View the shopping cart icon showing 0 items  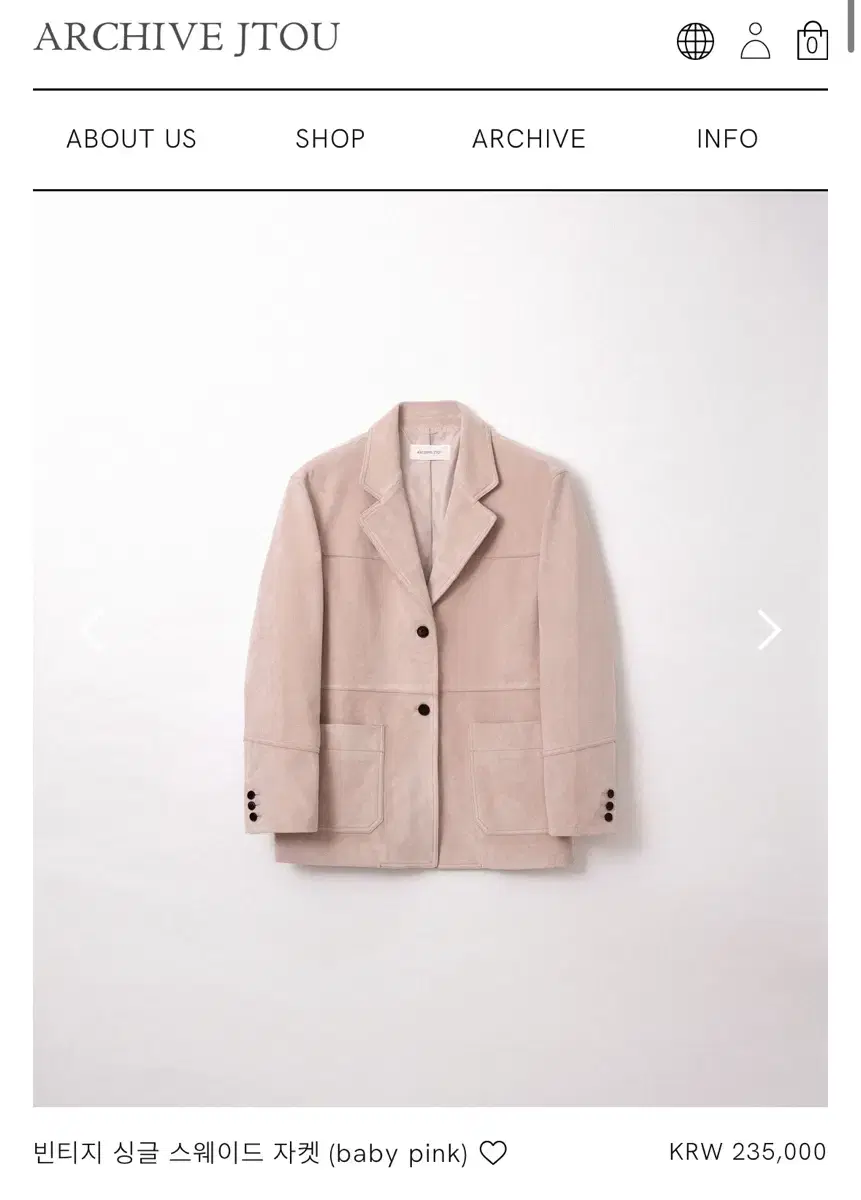point(813,42)
